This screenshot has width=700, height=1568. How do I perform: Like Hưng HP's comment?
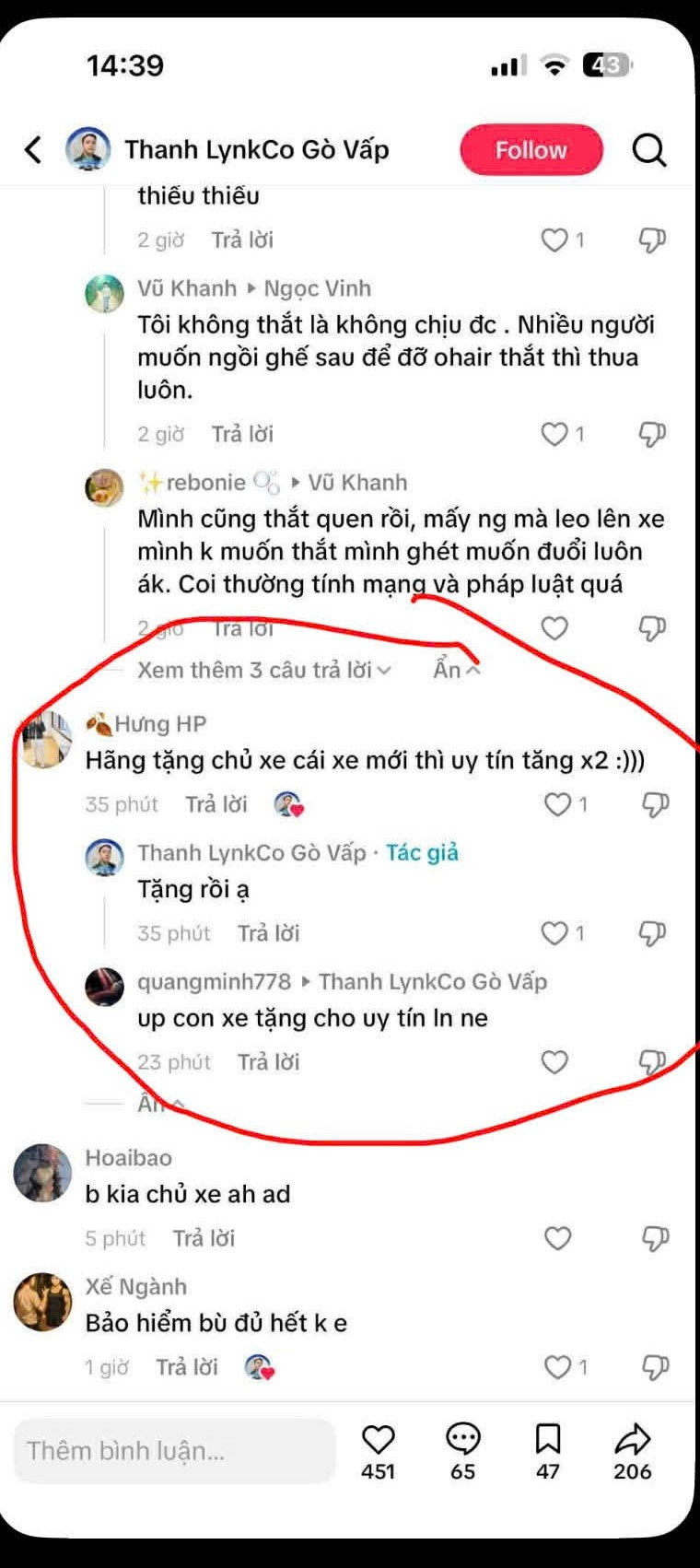pyautogui.click(x=558, y=804)
